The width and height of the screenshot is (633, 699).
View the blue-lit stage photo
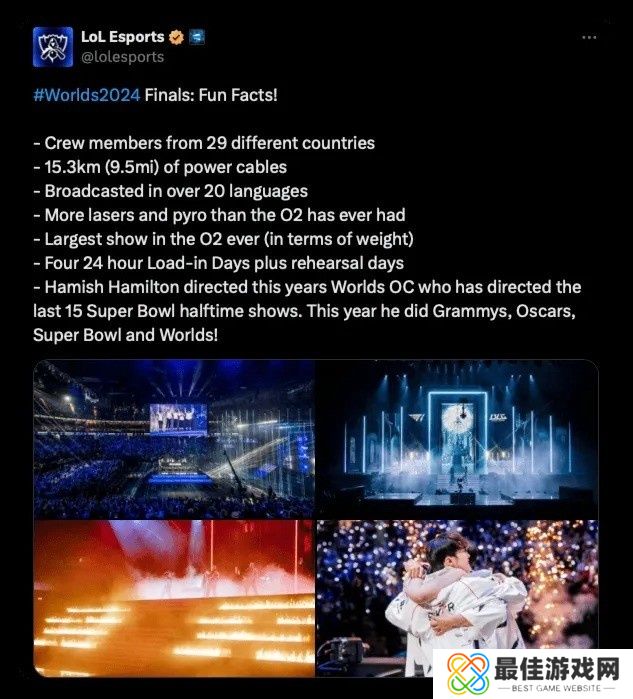(x=457, y=438)
